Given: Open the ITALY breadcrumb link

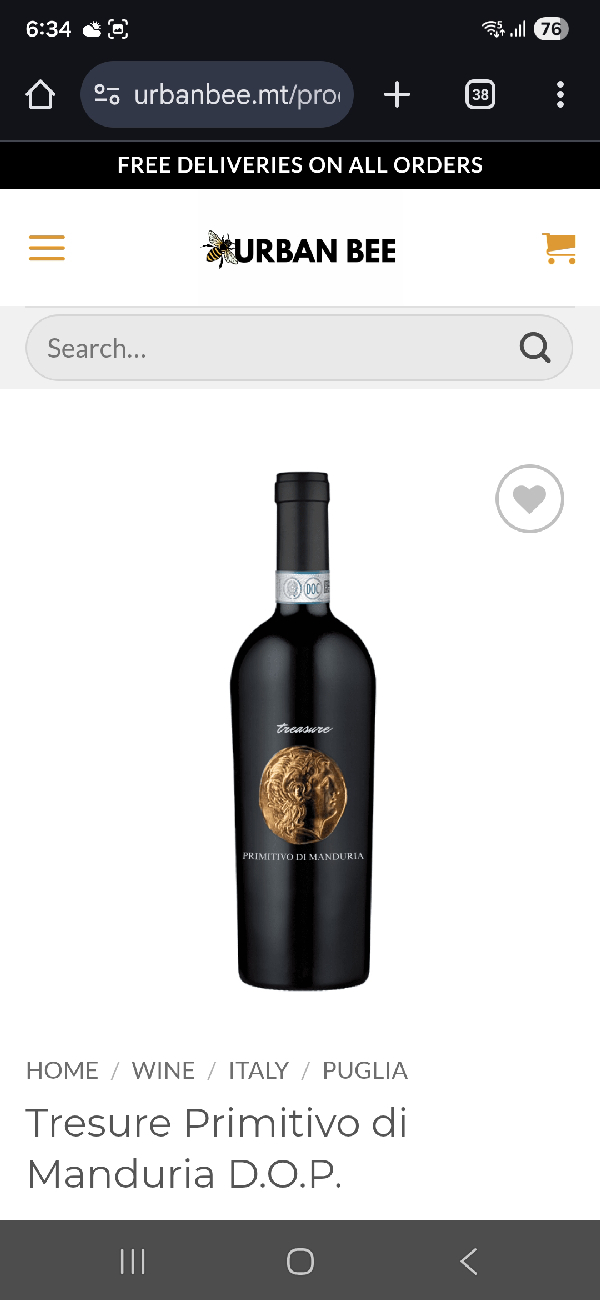Looking at the screenshot, I should tap(258, 1070).
